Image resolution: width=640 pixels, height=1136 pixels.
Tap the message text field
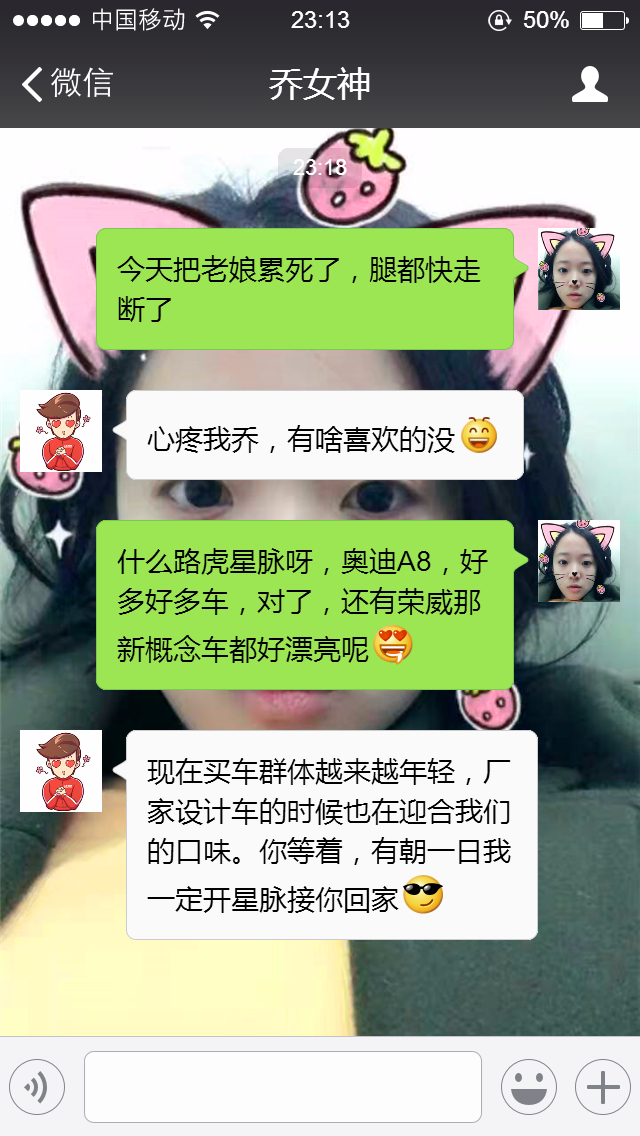click(x=282, y=1087)
